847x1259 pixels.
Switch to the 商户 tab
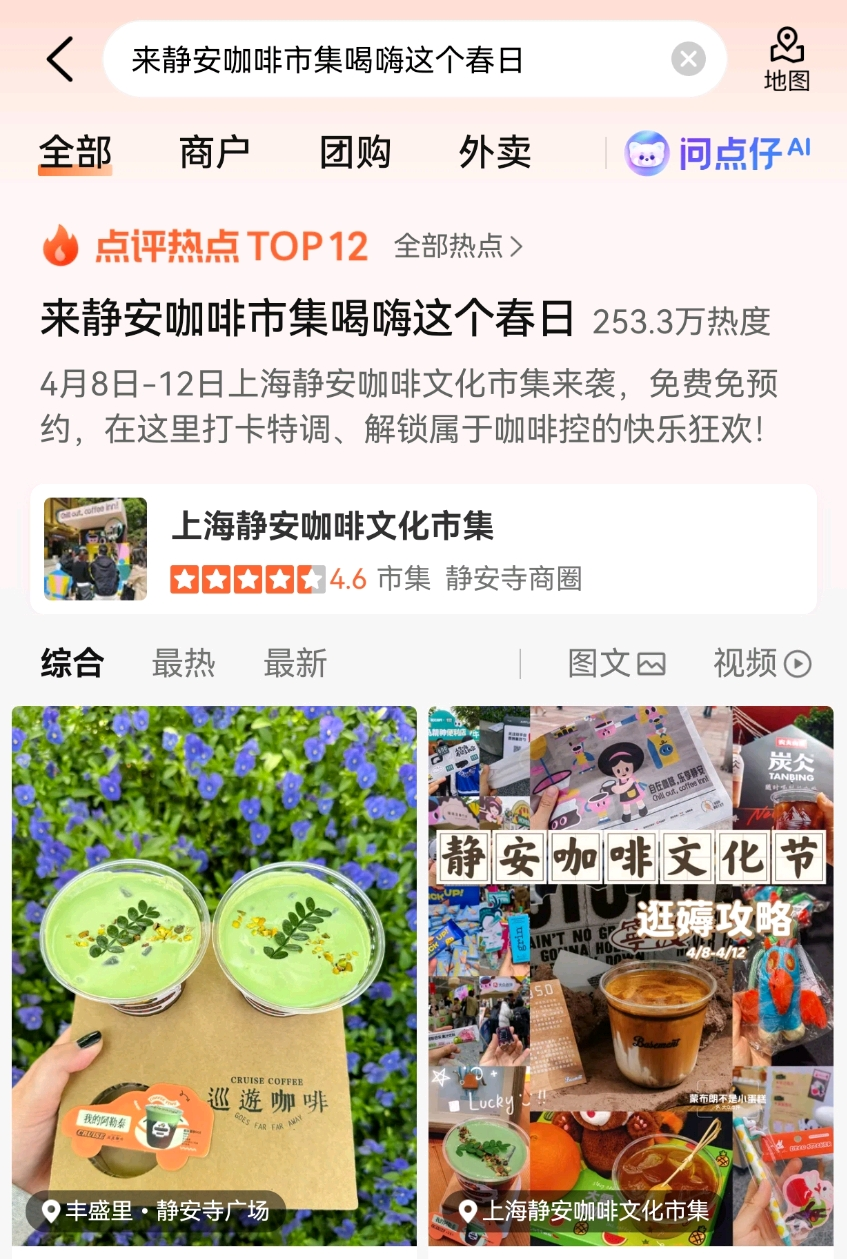click(x=213, y=150)
